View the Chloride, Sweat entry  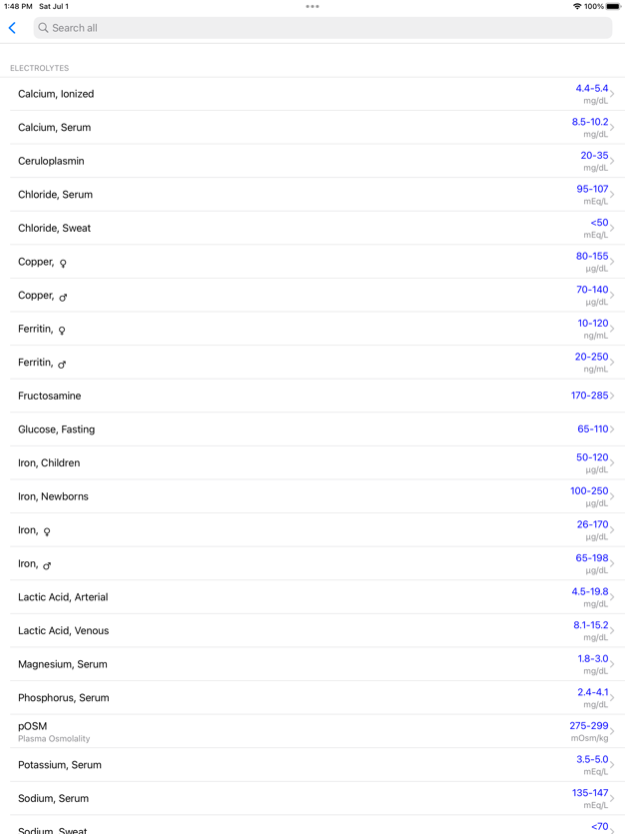[x=312, y=228]
